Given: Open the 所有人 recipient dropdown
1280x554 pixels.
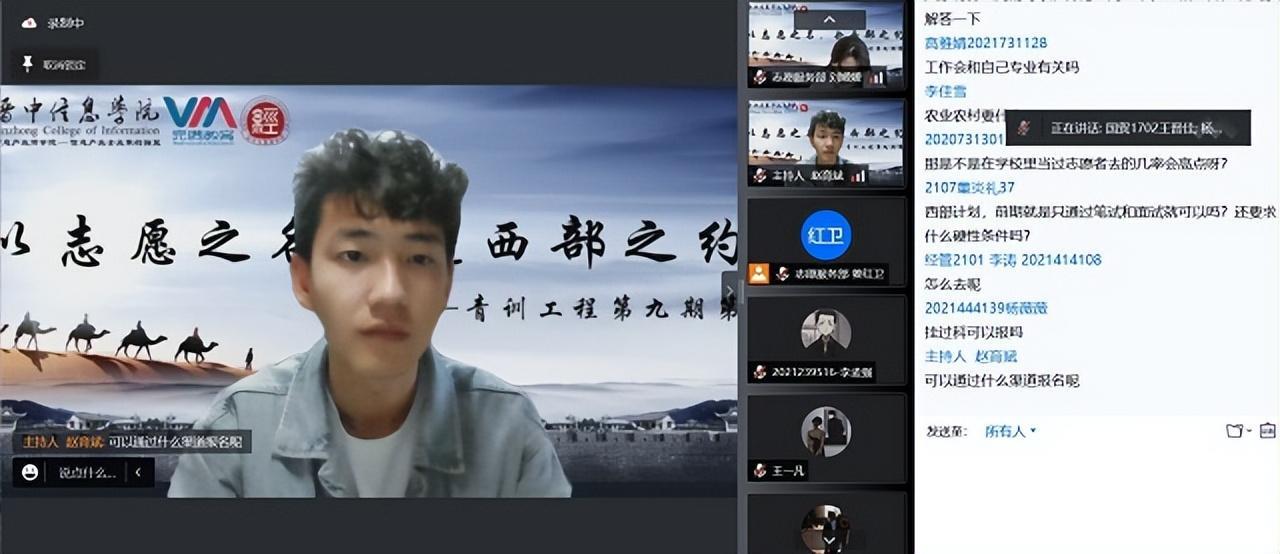Looking at the screenshot, I should [x=1010, y=431].
